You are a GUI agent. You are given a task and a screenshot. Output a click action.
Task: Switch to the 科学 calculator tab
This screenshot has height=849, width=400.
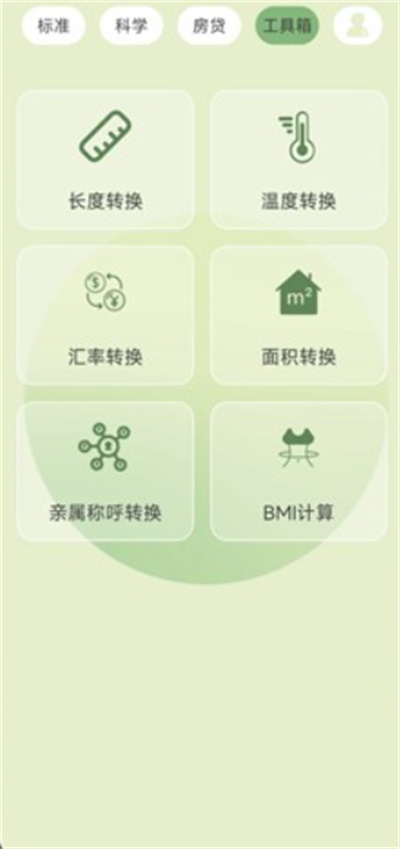point(131,25)
